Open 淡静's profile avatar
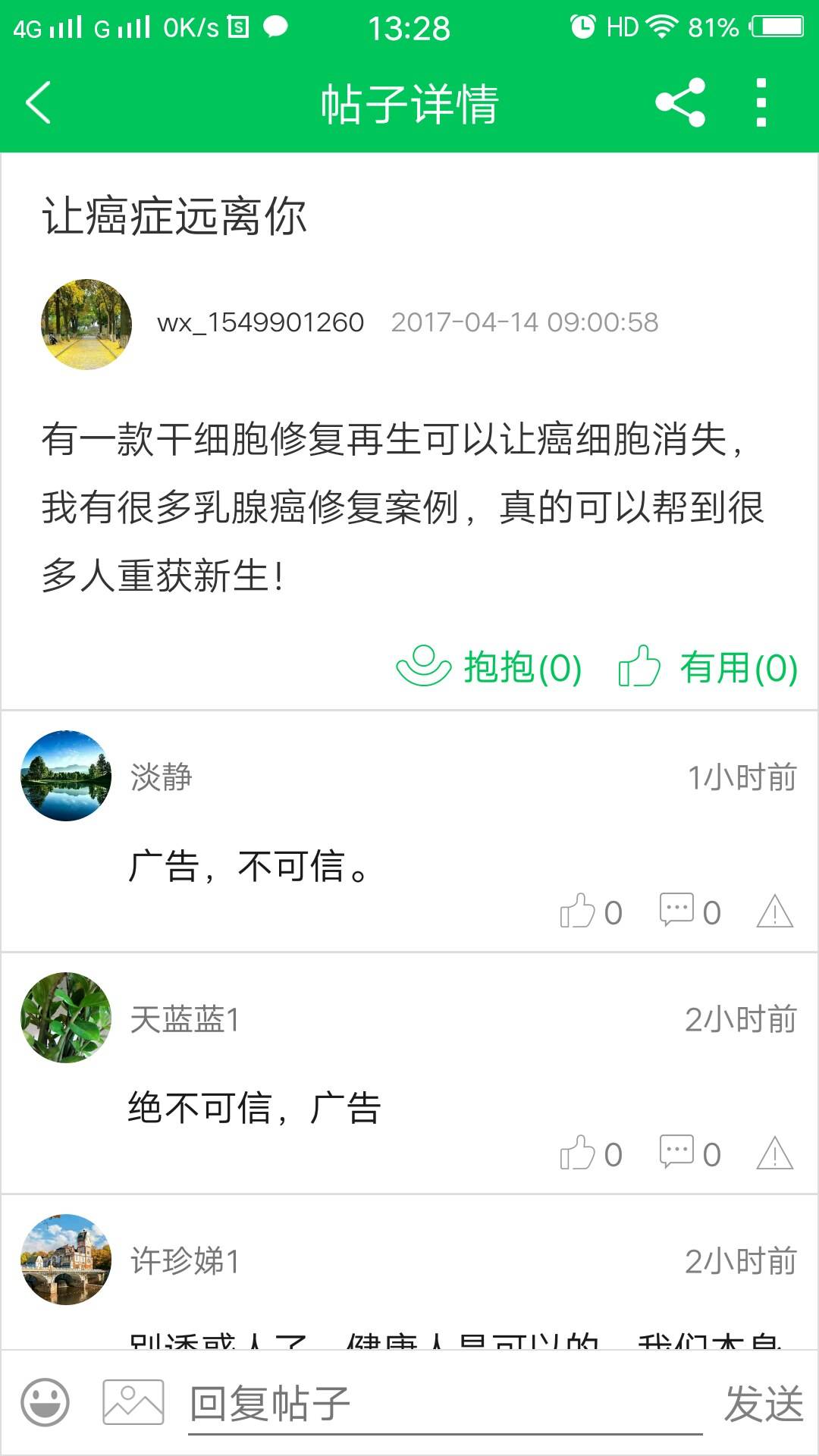819x1456 pixels. (x=66, y=776)
